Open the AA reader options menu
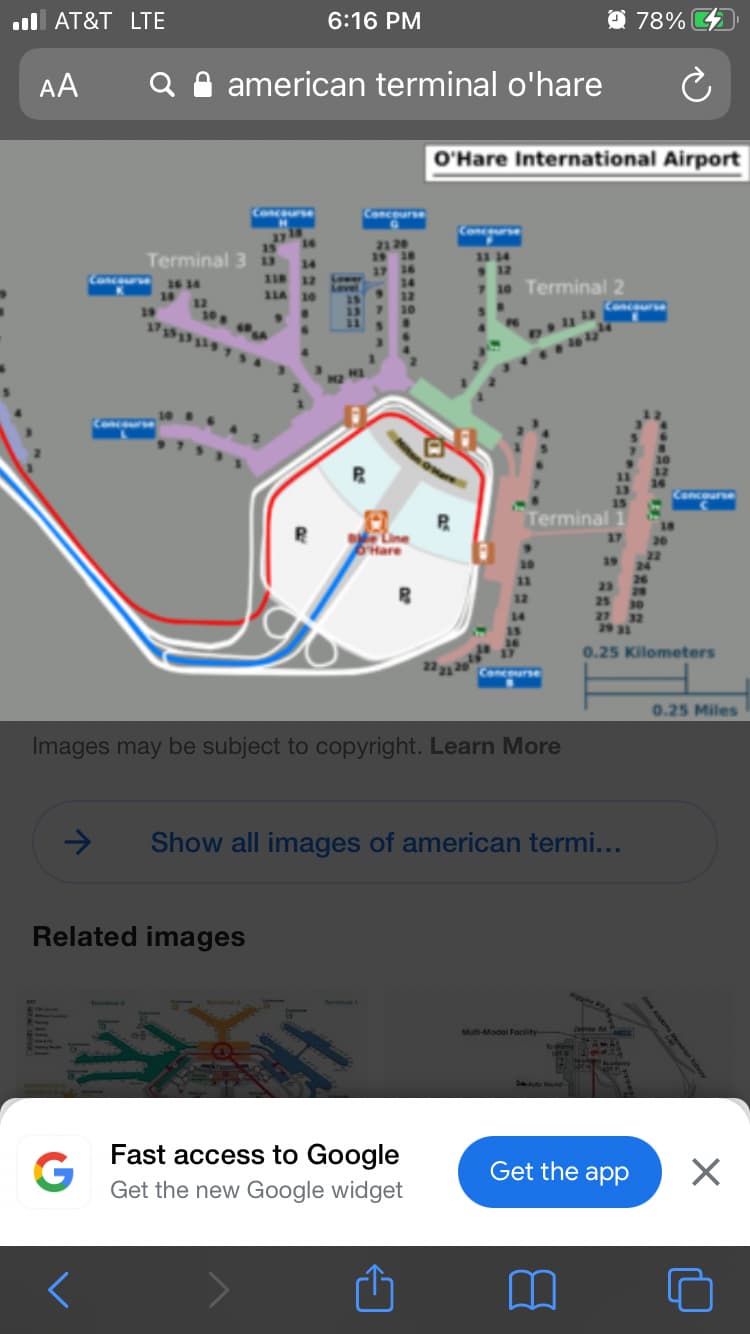The image size is (750, 1334). [58, 86]
